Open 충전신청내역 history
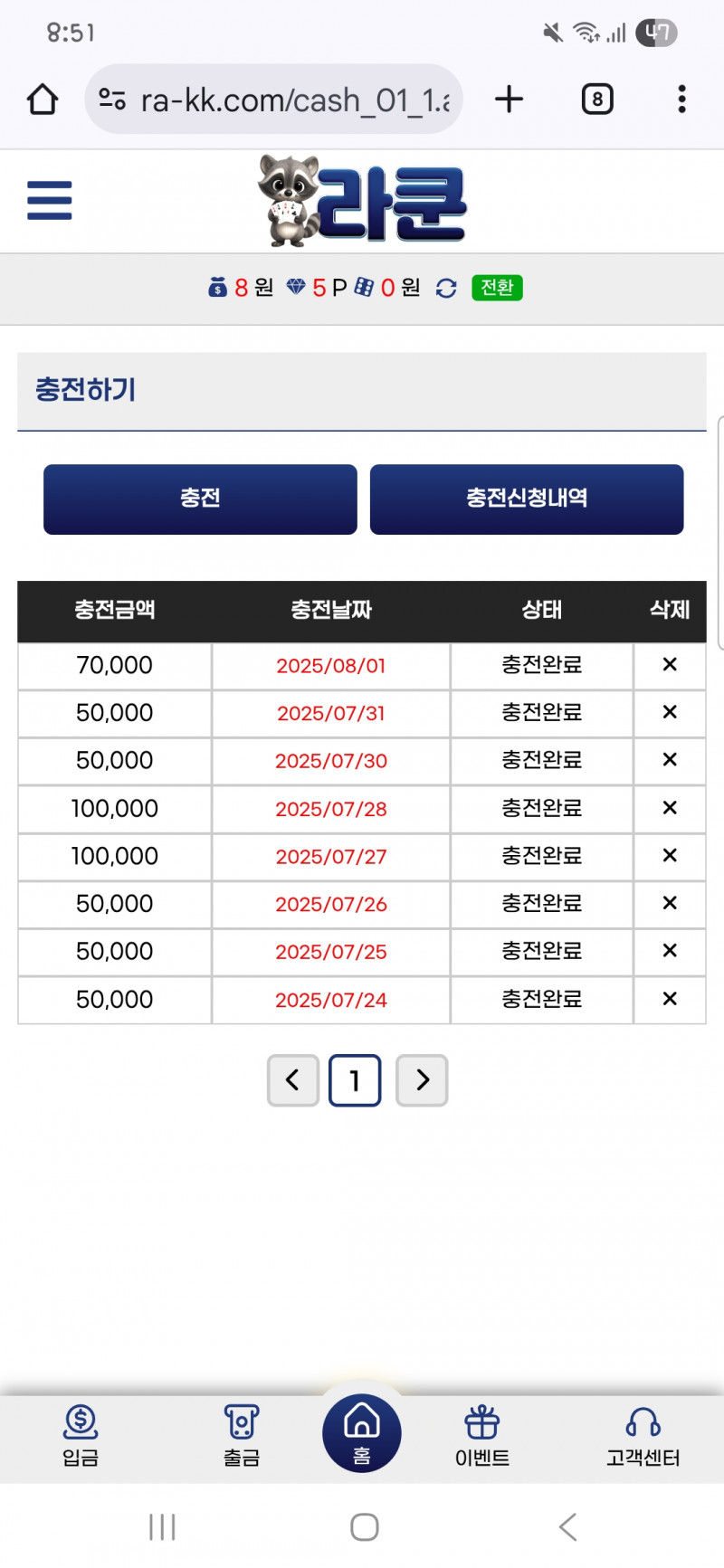Screen dimensions: 724x1568 pyautogui.click(x=526, y=499)
